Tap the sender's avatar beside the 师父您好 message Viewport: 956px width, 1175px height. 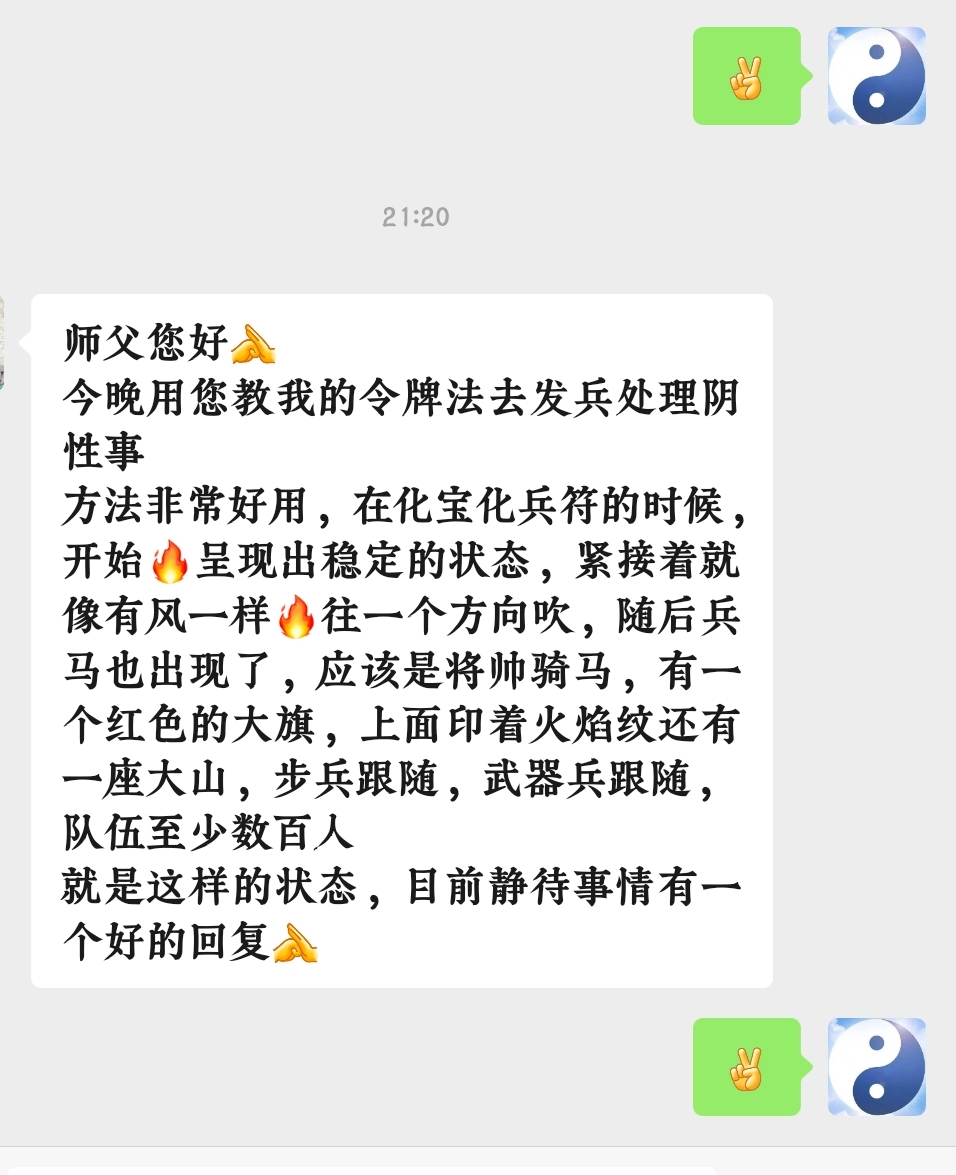2,343
